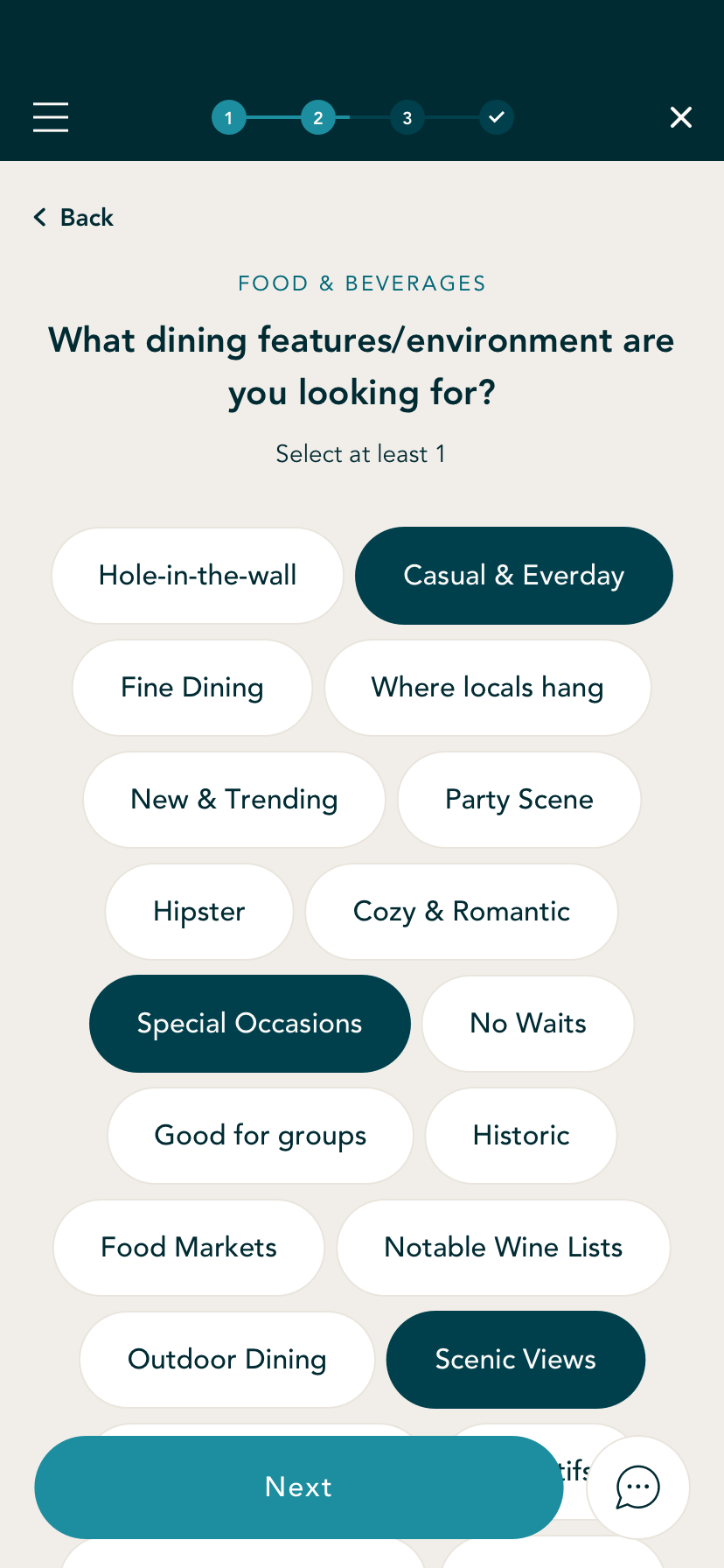Select Cozy & Romantic
This screenshot has height=1568, width=724.
pos(462,912)
